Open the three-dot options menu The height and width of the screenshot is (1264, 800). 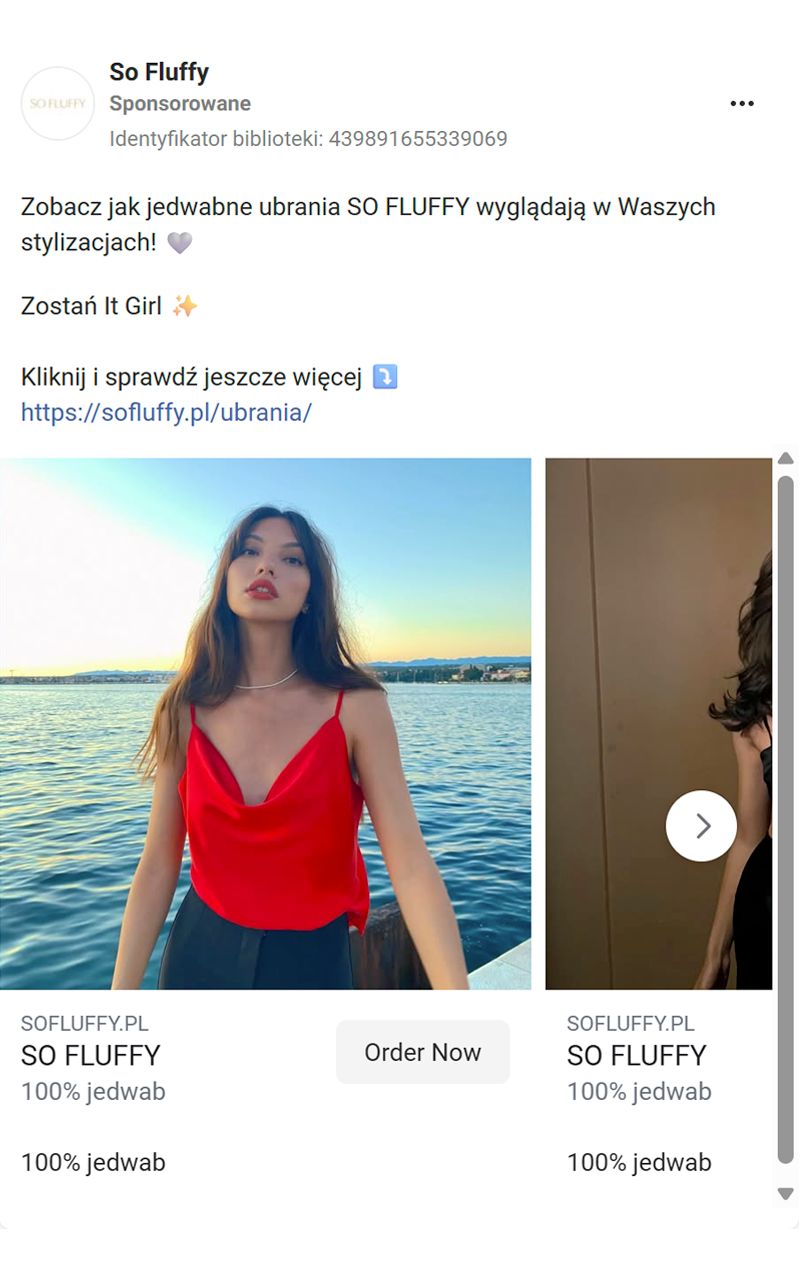click(x=741, y=104)
